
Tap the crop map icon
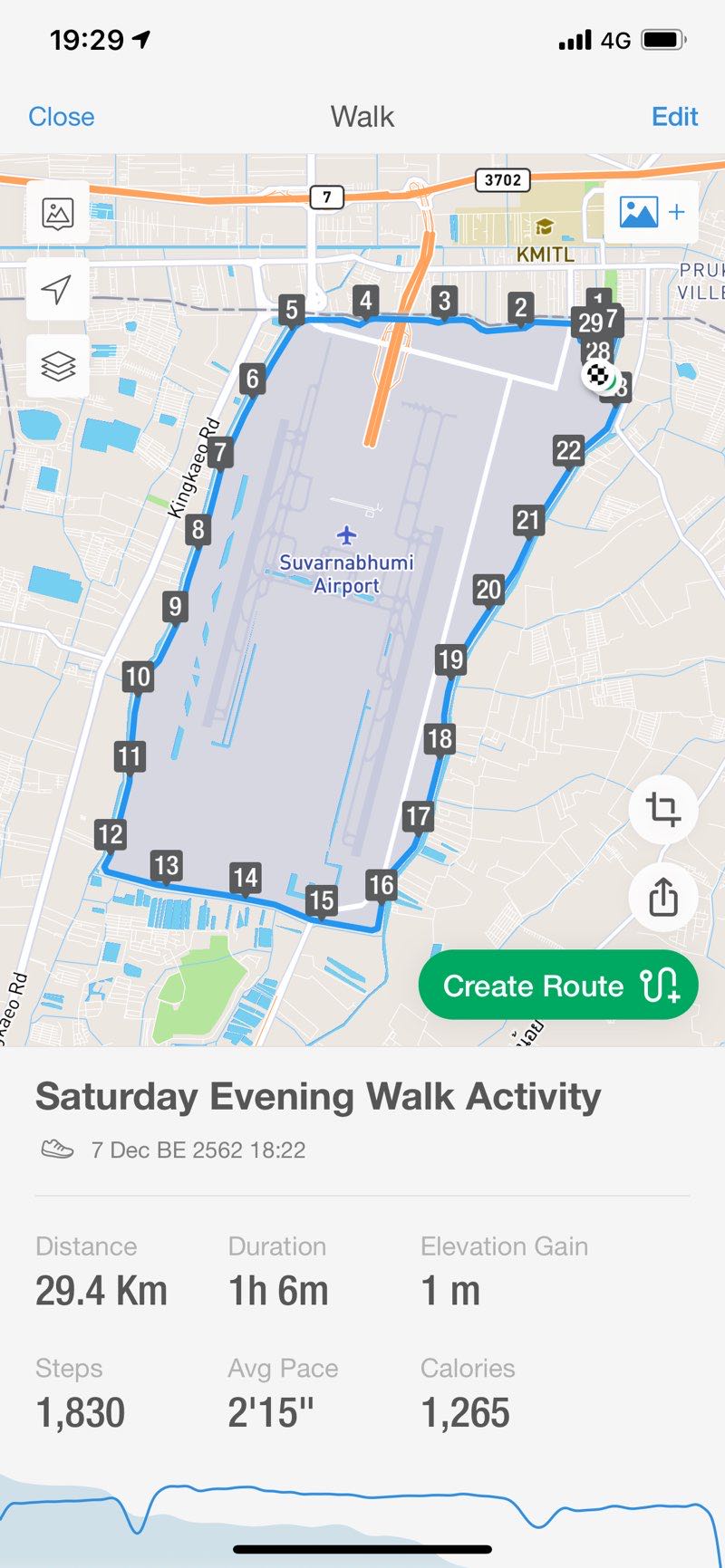pos(662,809)
